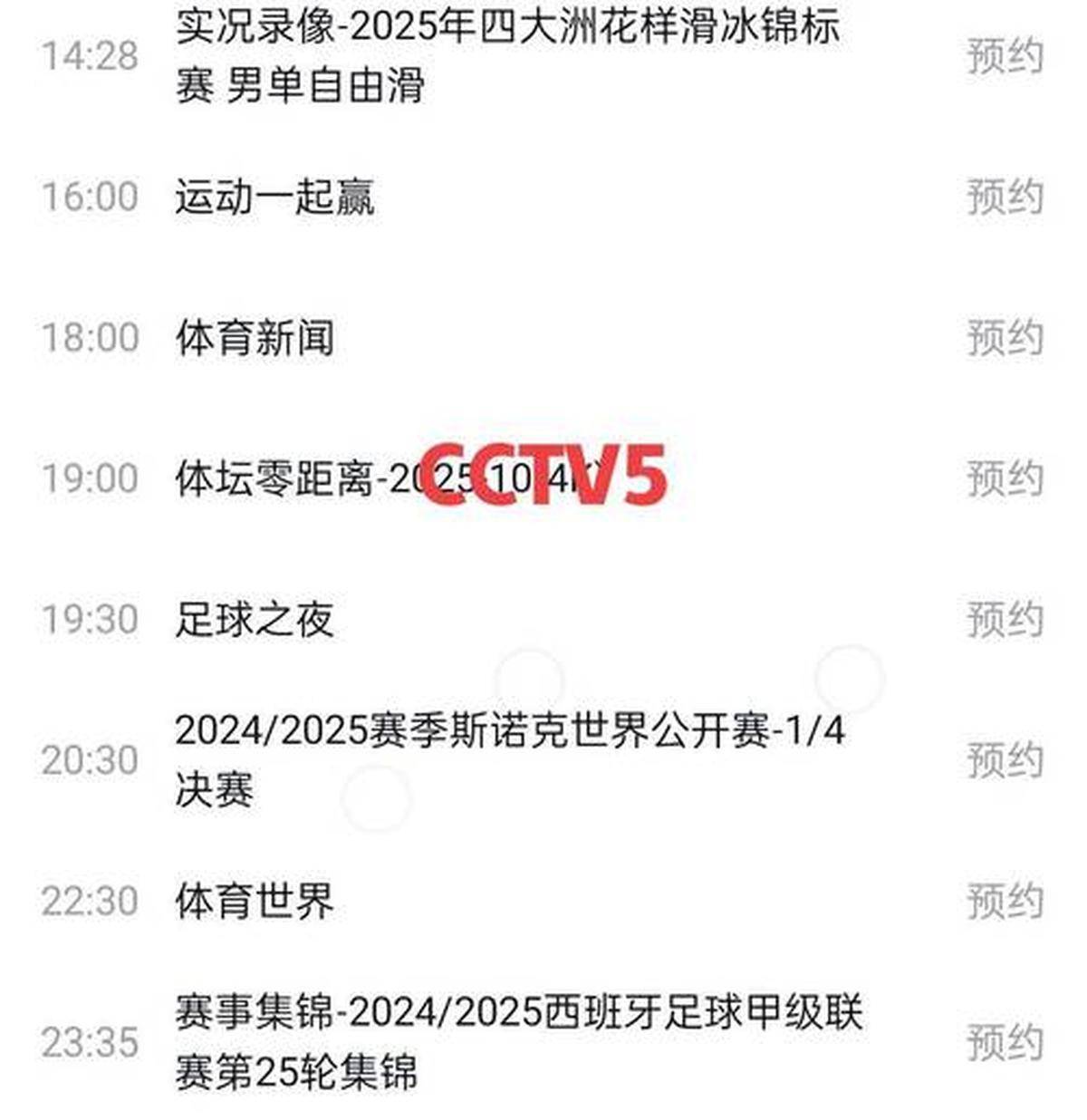Reserve the 16:00 运动一起赢 program
Viewport: 1087px width, 1120px height.
pyautogui.click(x=1005, y=197)
